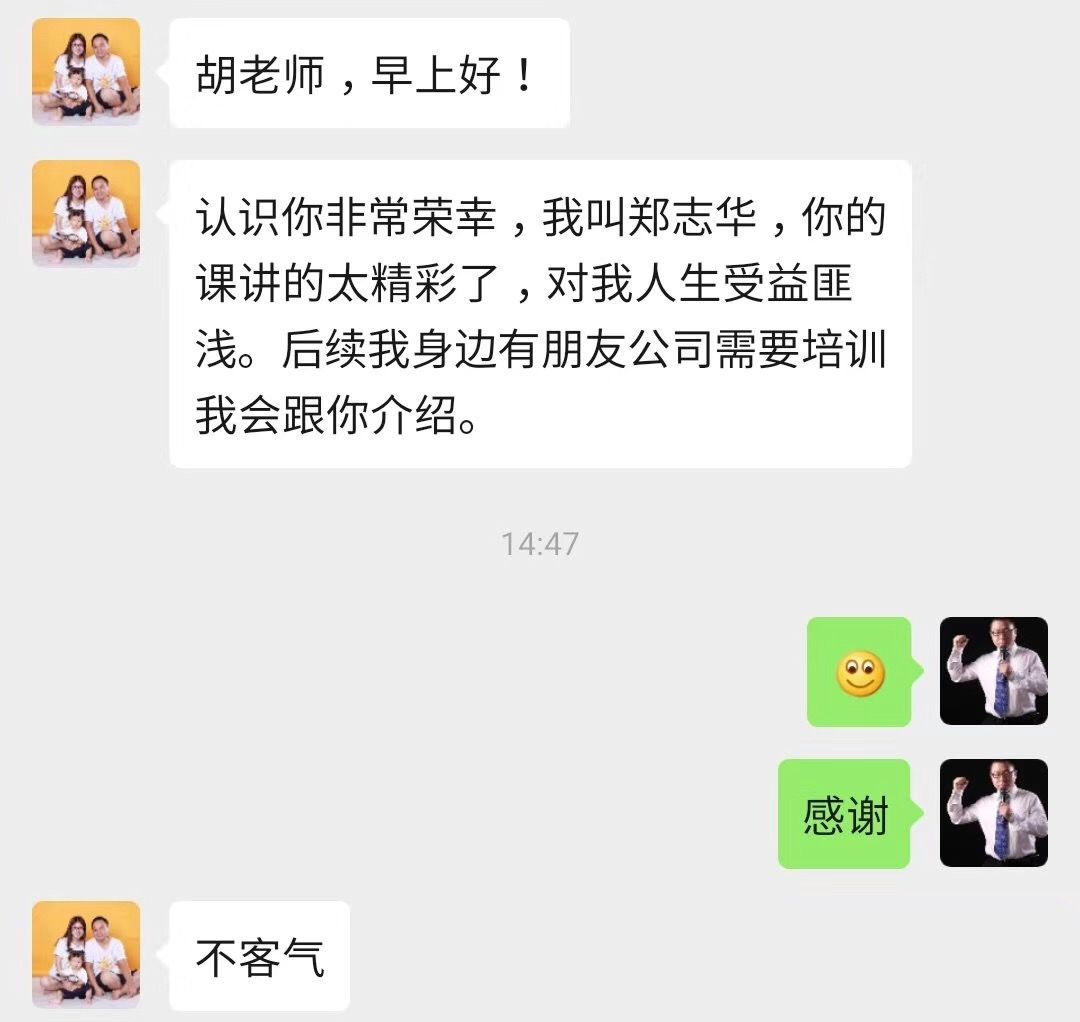This screenshot has height=1022, width=1080.
Task: Open the avatar beside the smiley emoji reply
Action: click(x=993, y=671)
